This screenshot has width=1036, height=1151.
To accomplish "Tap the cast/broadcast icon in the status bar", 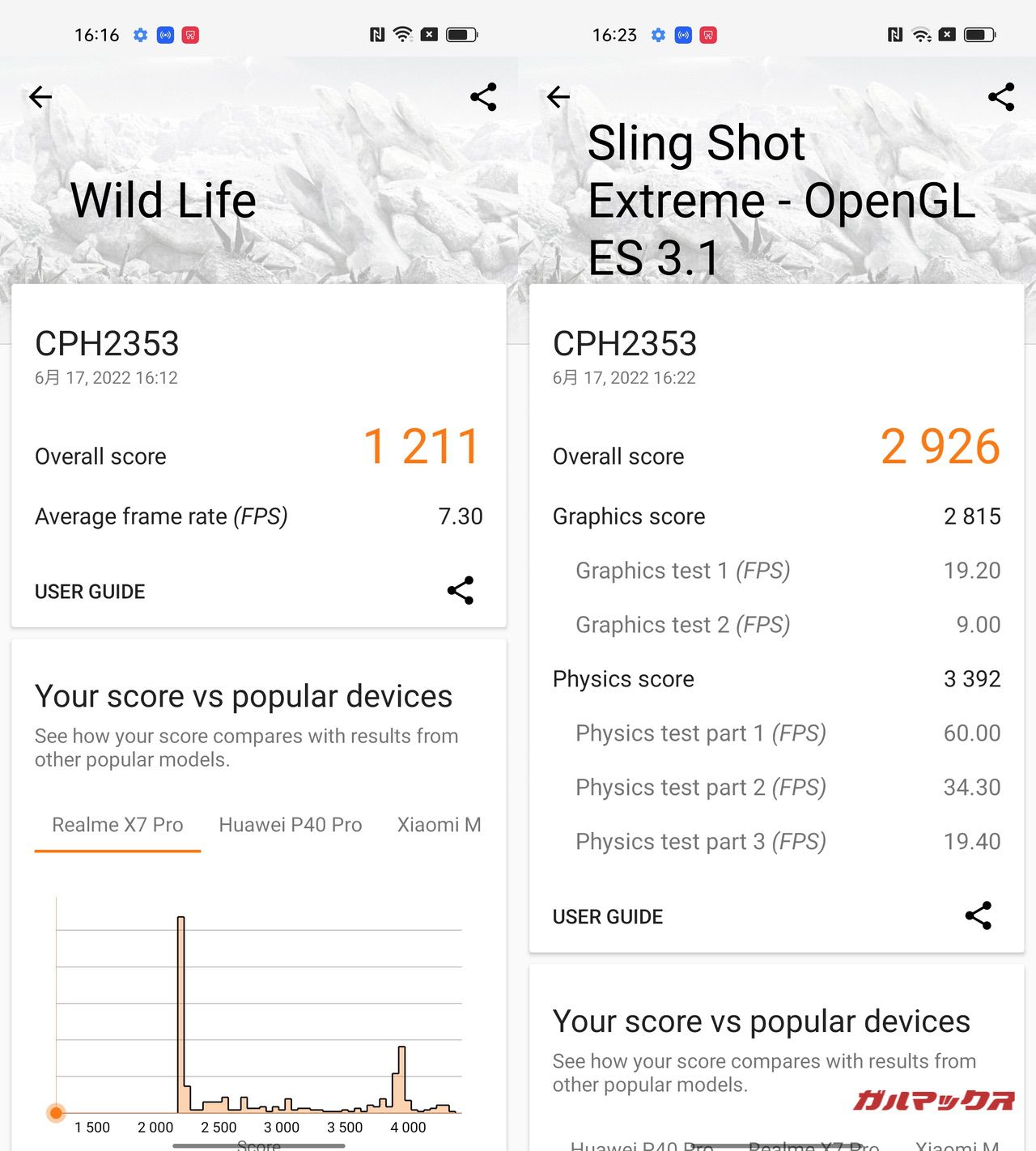I will pyautogui.click(x=165, y=35).
